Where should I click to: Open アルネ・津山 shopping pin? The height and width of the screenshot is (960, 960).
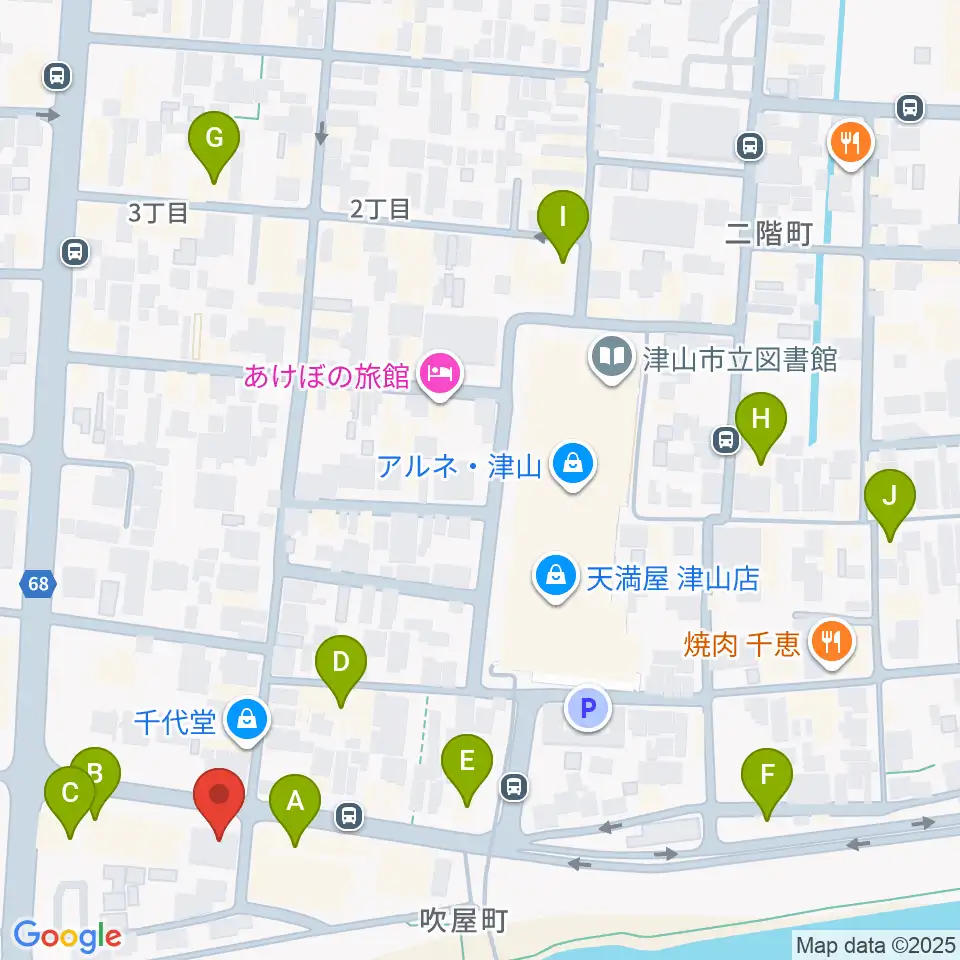[572, 467]
